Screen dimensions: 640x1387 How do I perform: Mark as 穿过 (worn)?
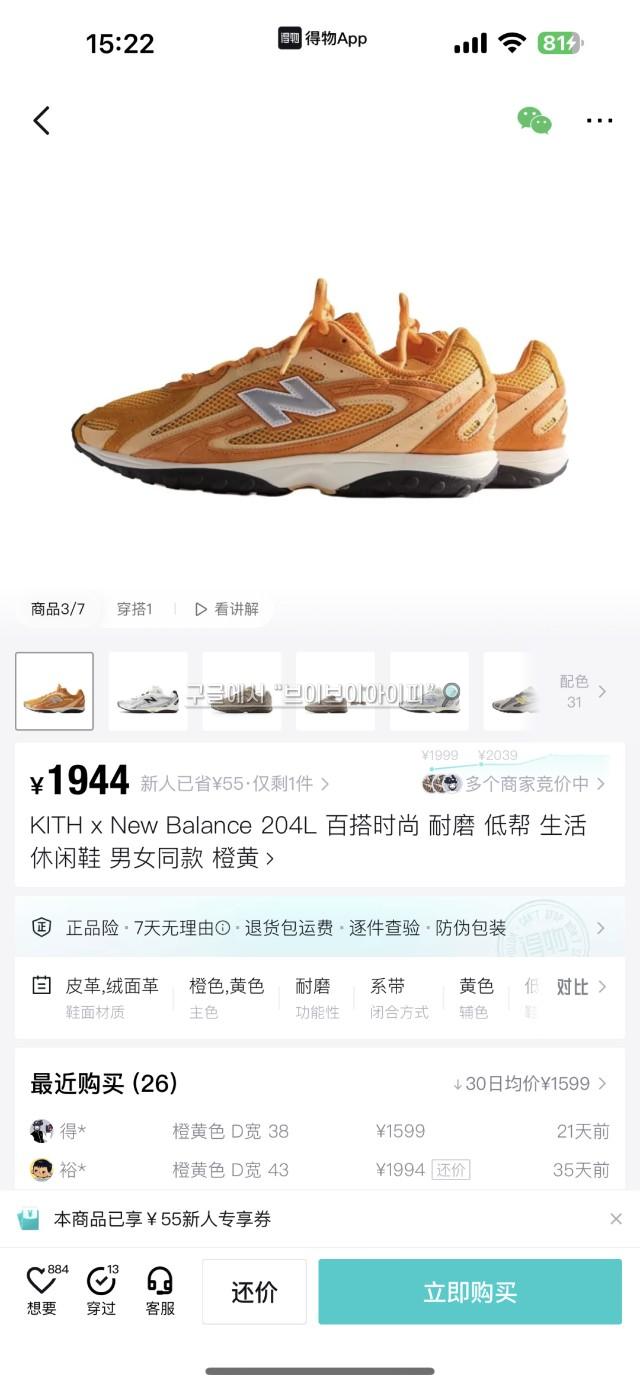[101, 1291]
